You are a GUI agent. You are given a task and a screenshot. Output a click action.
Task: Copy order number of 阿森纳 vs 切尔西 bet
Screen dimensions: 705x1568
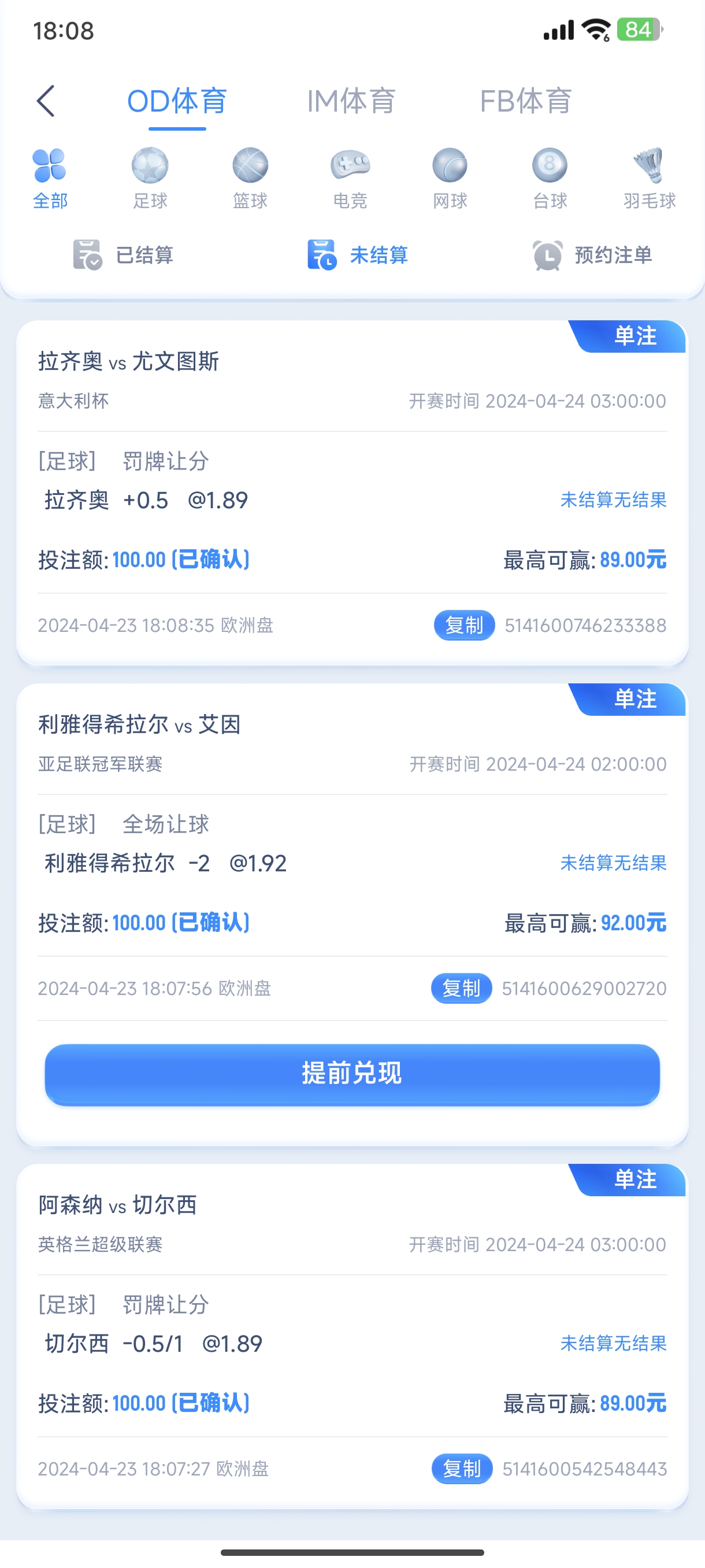pyautogui.click(x=462, y=1469)
